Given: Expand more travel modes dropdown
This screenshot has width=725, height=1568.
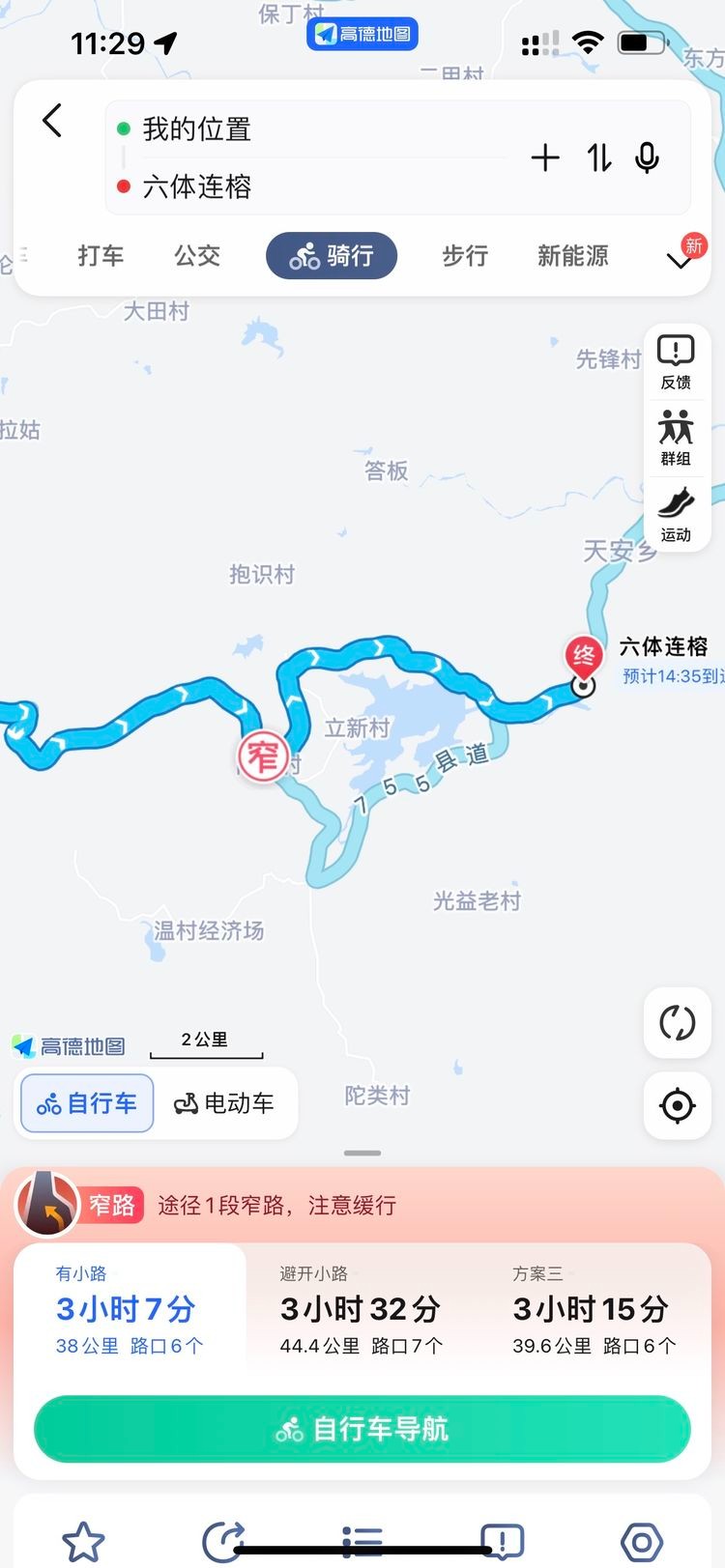Looking at the screenshot, I should (x=681, y=259).
